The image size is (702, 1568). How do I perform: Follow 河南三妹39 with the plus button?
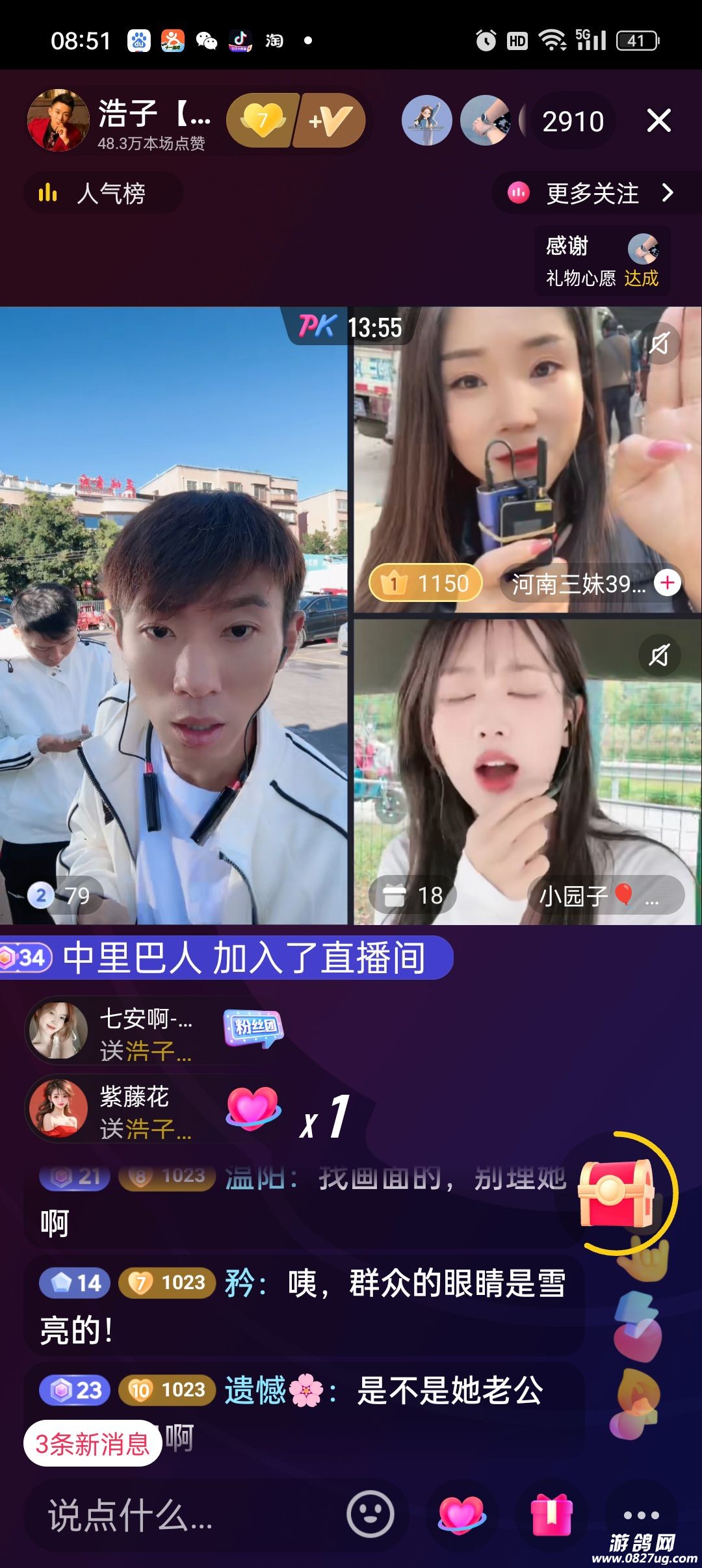[668, 583]
